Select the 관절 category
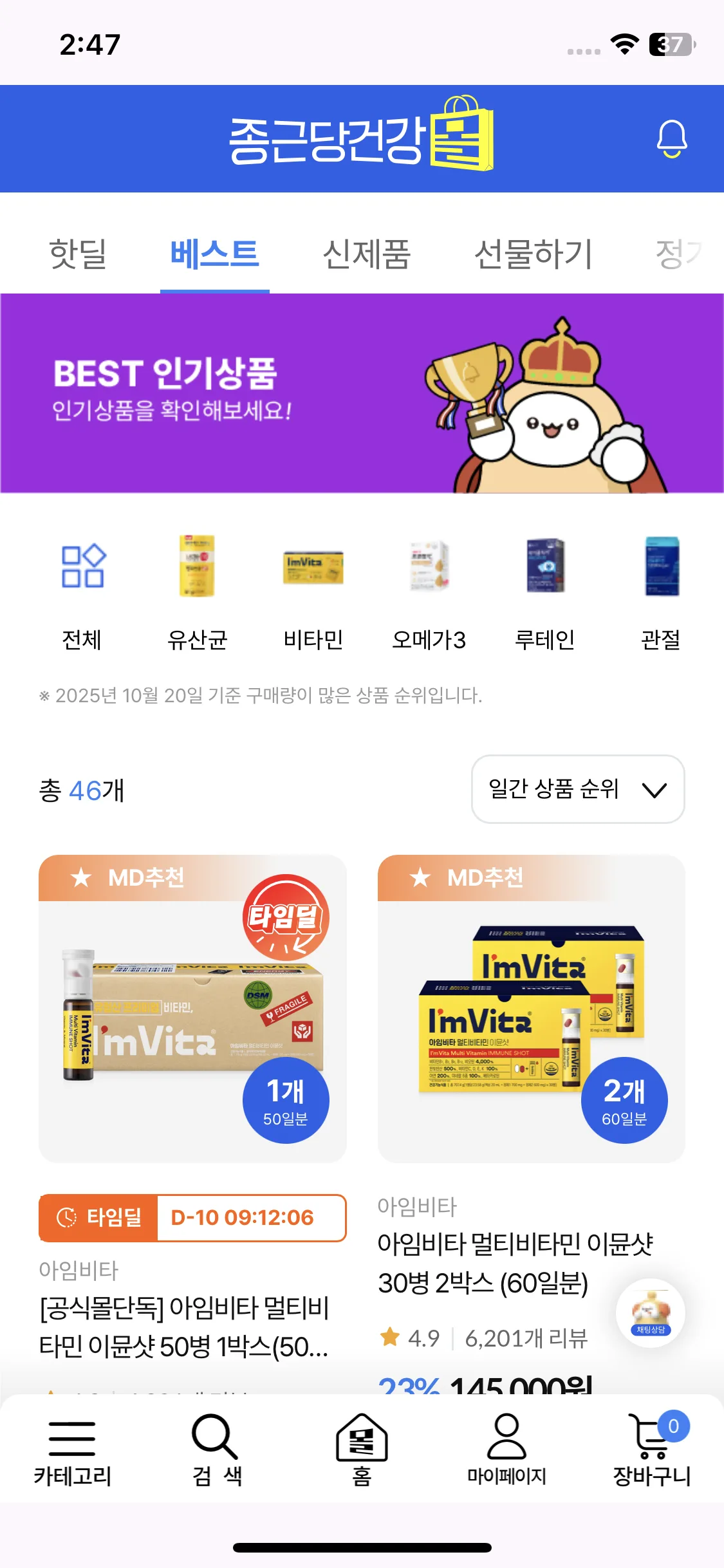Image resolution: width=724 pixels, height=1568 pixels. [x=661, y=593]
